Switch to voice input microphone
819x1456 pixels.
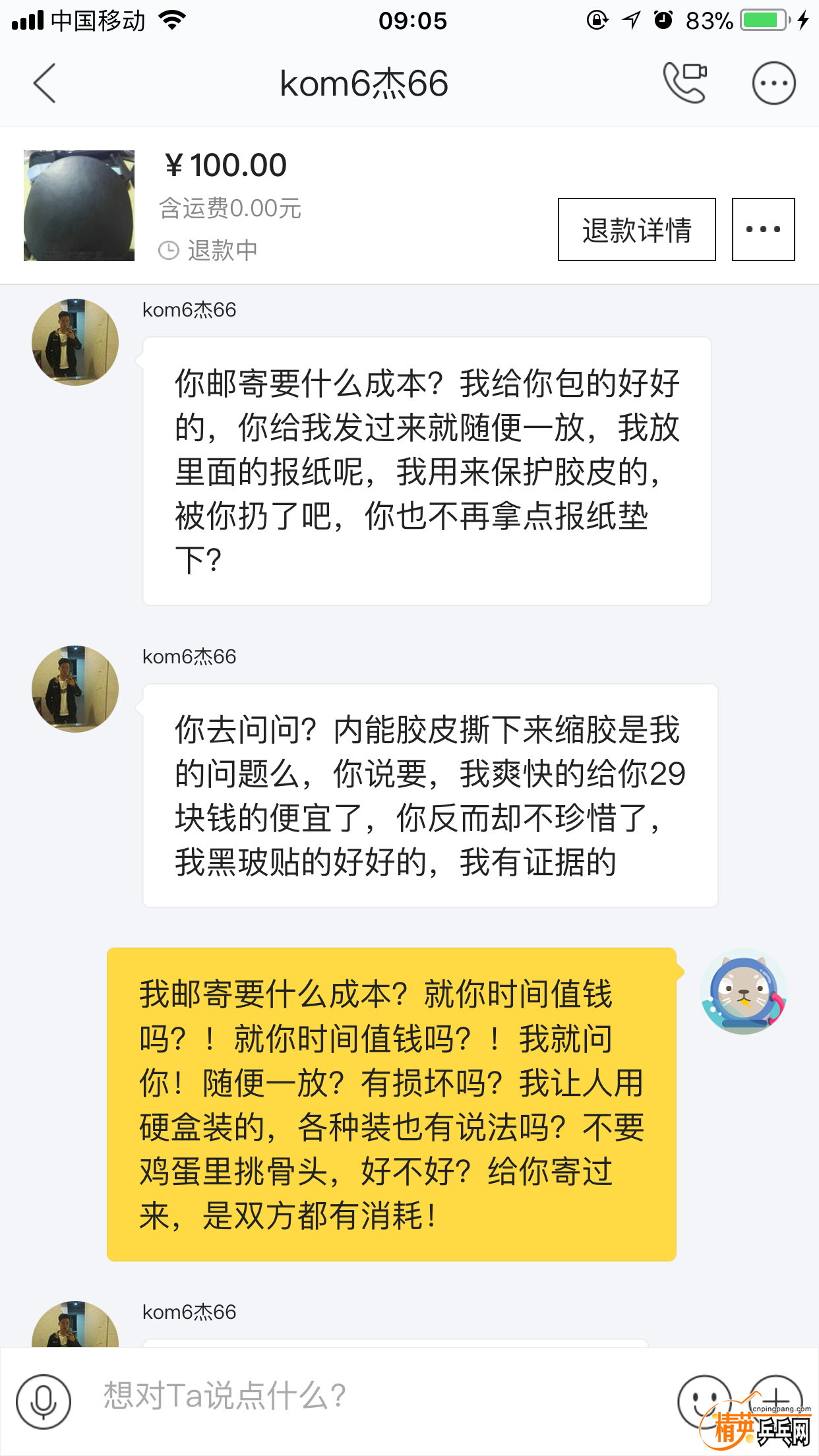pos(44,1401)
